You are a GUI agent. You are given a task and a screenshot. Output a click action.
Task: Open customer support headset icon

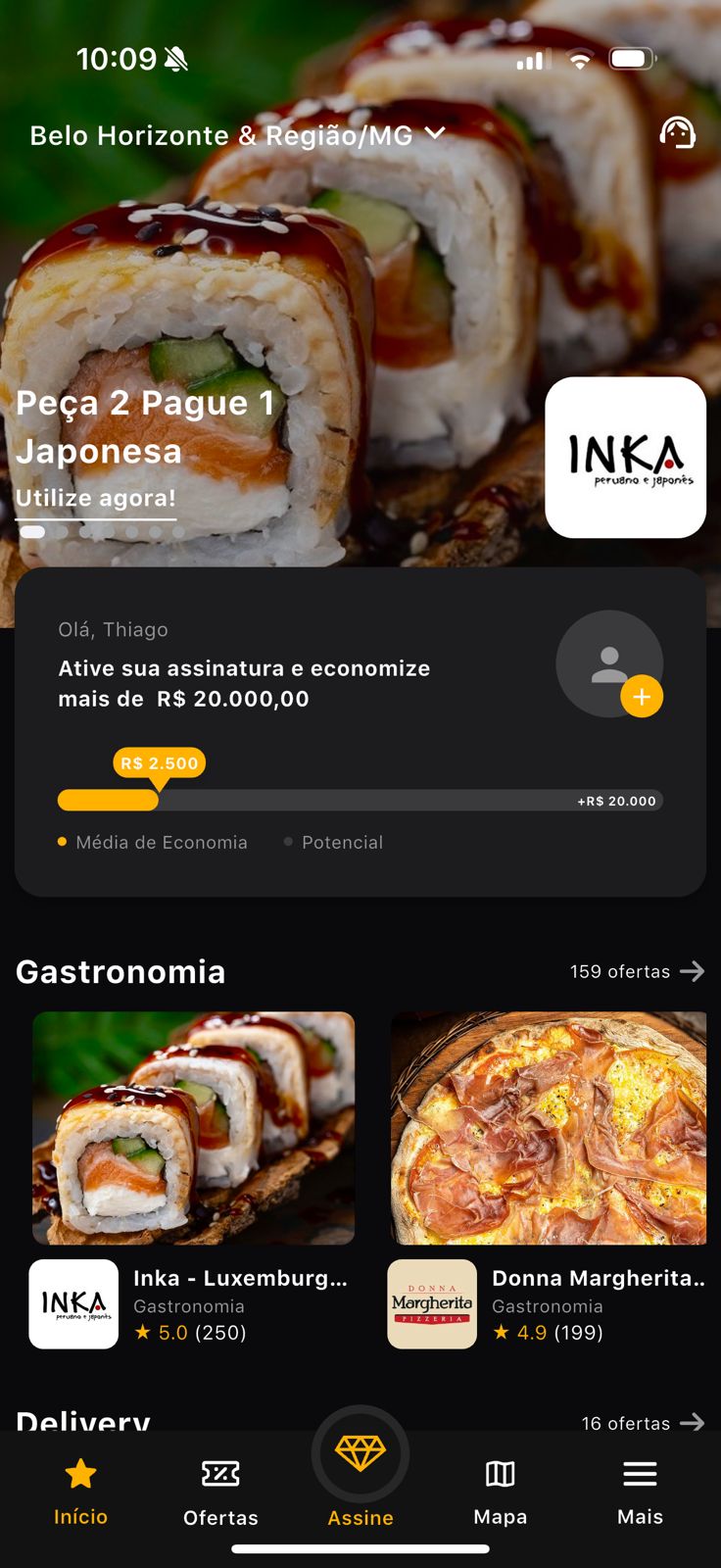(x=678, y=131)
